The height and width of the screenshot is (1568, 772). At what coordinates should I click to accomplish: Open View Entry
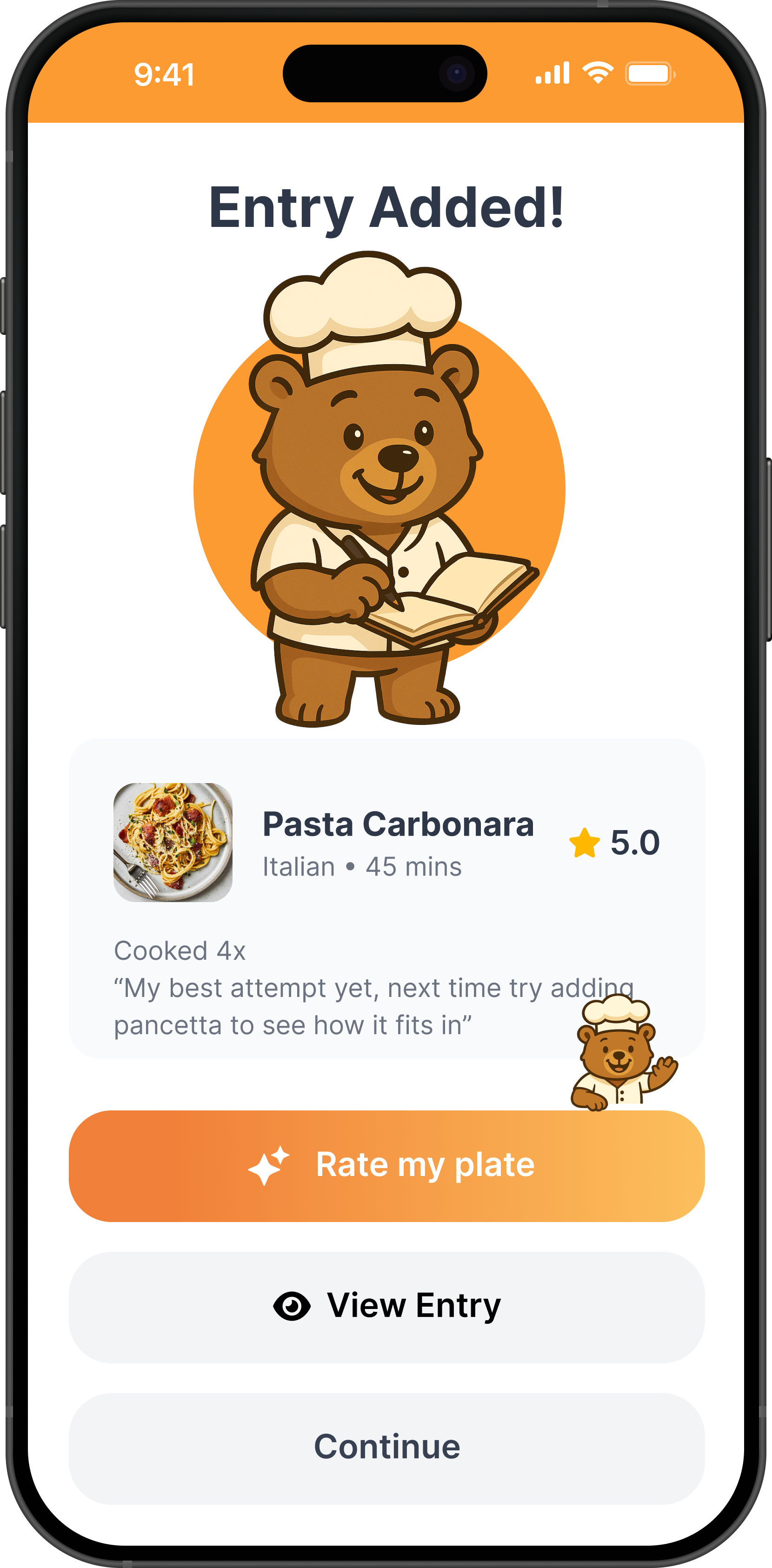pos(386,1306)
